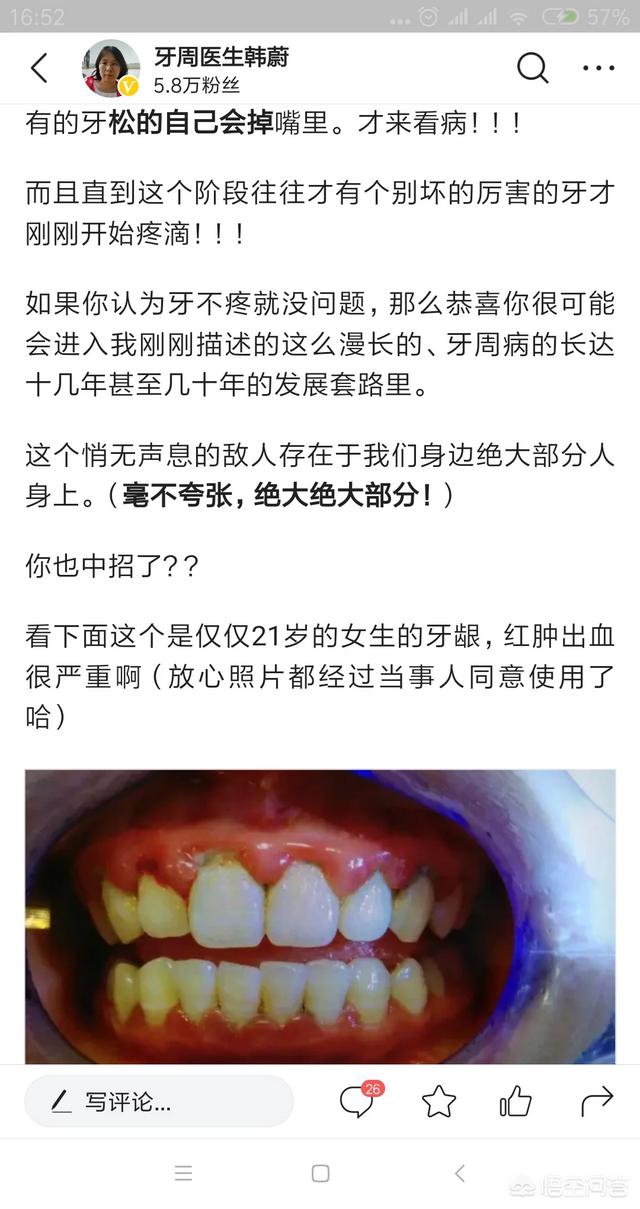Viewport: 640px width, 1209px height.
Task: Tap the 写评论 comment field
Action: coord(159,1102)
